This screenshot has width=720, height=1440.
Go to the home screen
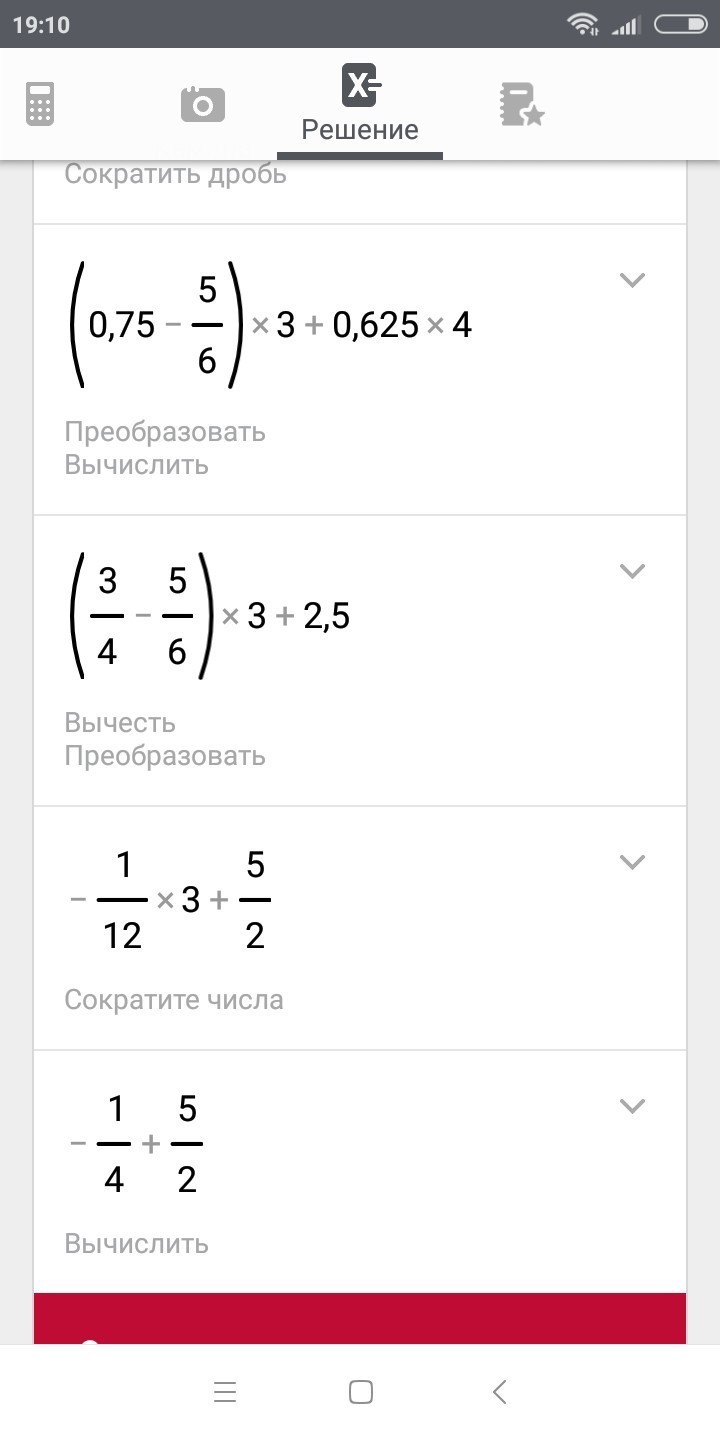[x=361, y=1392]
